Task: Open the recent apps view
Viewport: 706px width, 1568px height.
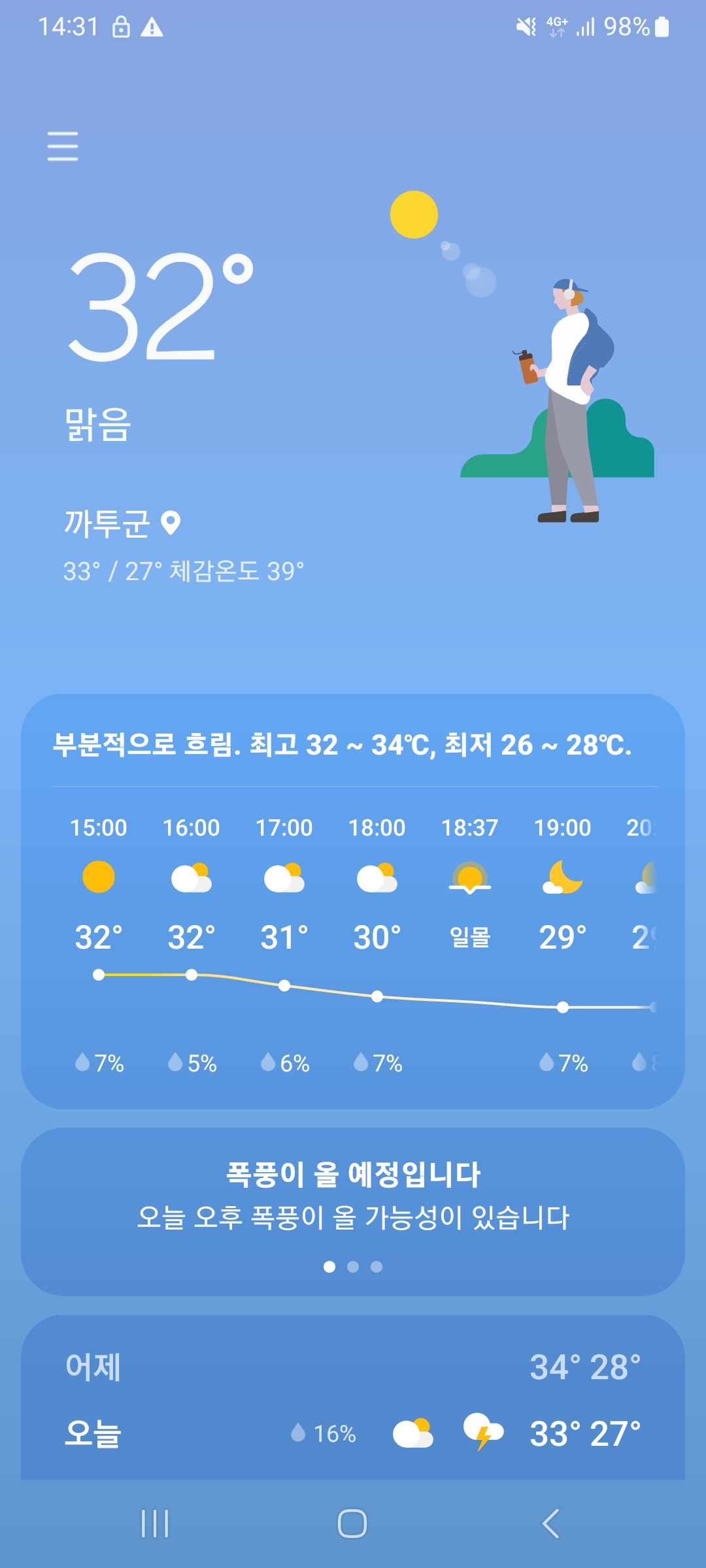Action: click(x=155, y=1524)
